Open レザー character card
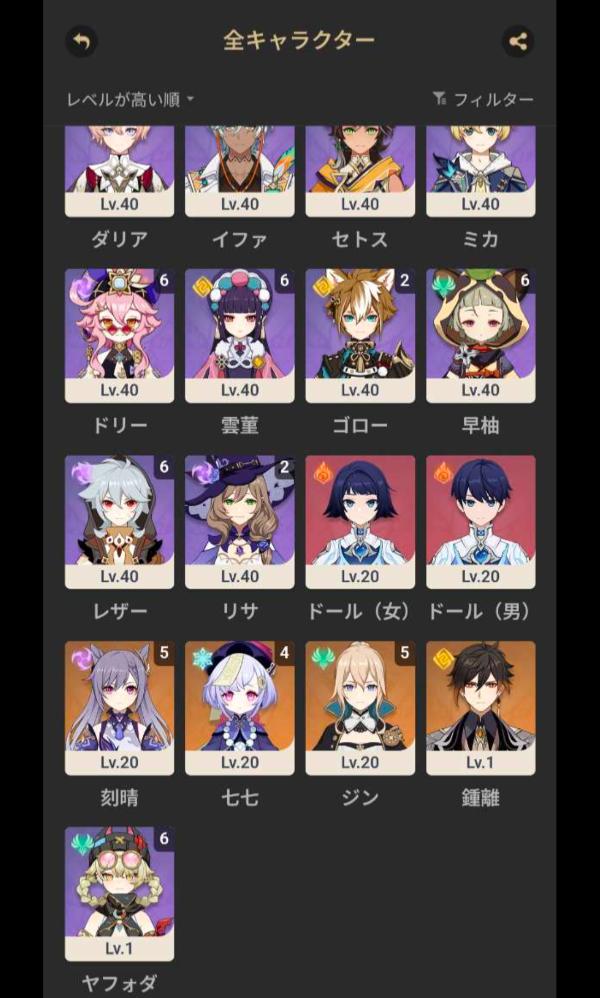 119,521
